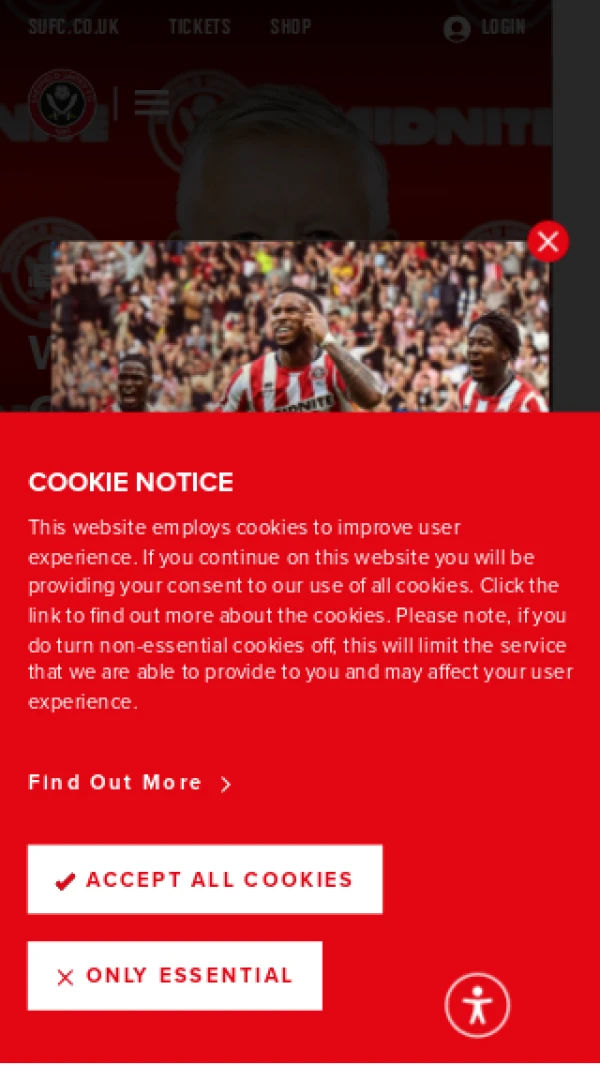Screen dimensions: 600x1065
Task: Choose only essential cookies
Action: (x=175, y=975)
